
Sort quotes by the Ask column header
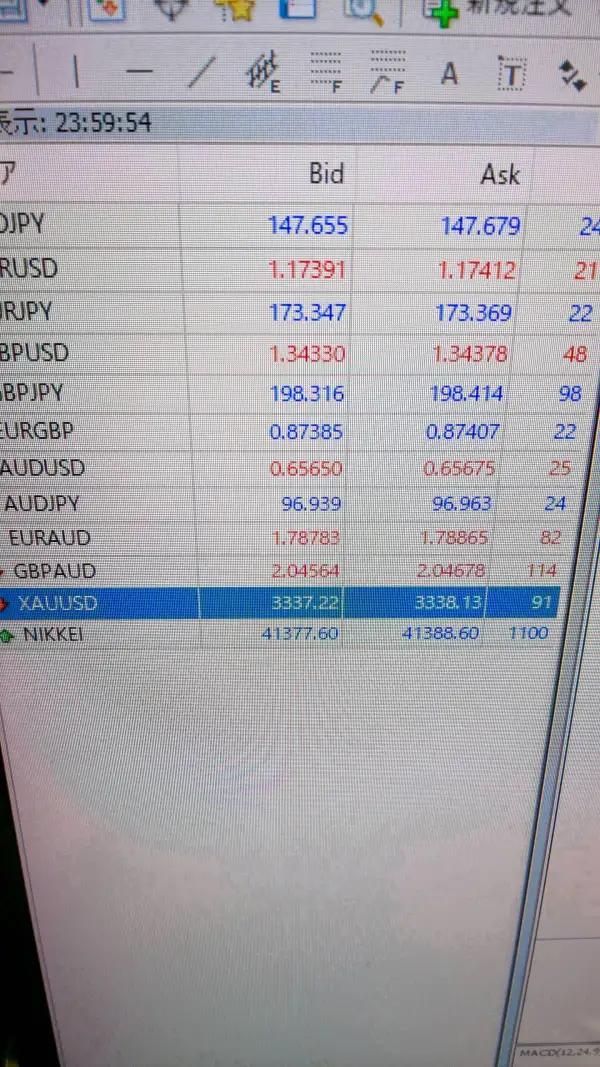pyautogui.click(x=500, y=175)
